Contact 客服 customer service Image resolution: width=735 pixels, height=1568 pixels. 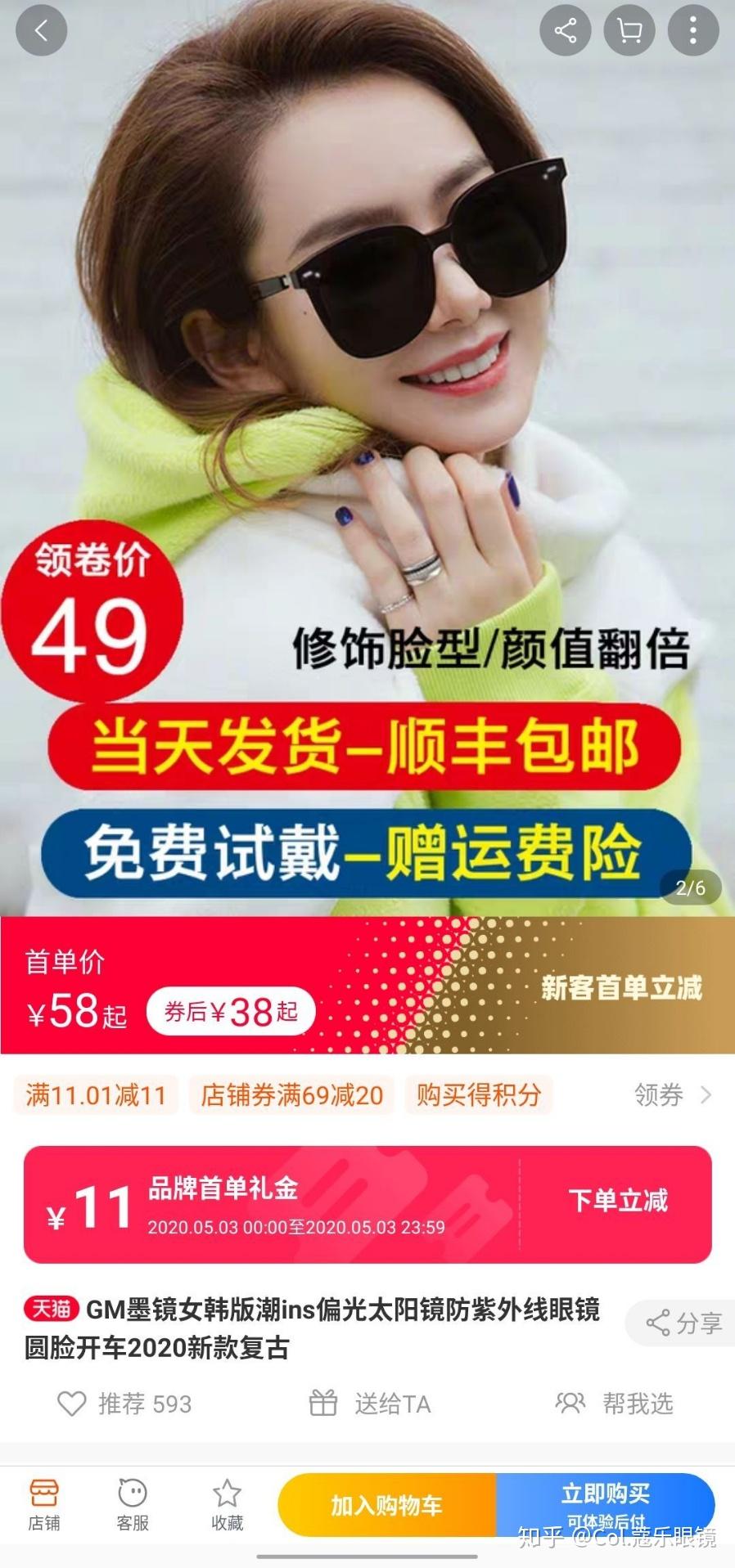coord(133,1504)
